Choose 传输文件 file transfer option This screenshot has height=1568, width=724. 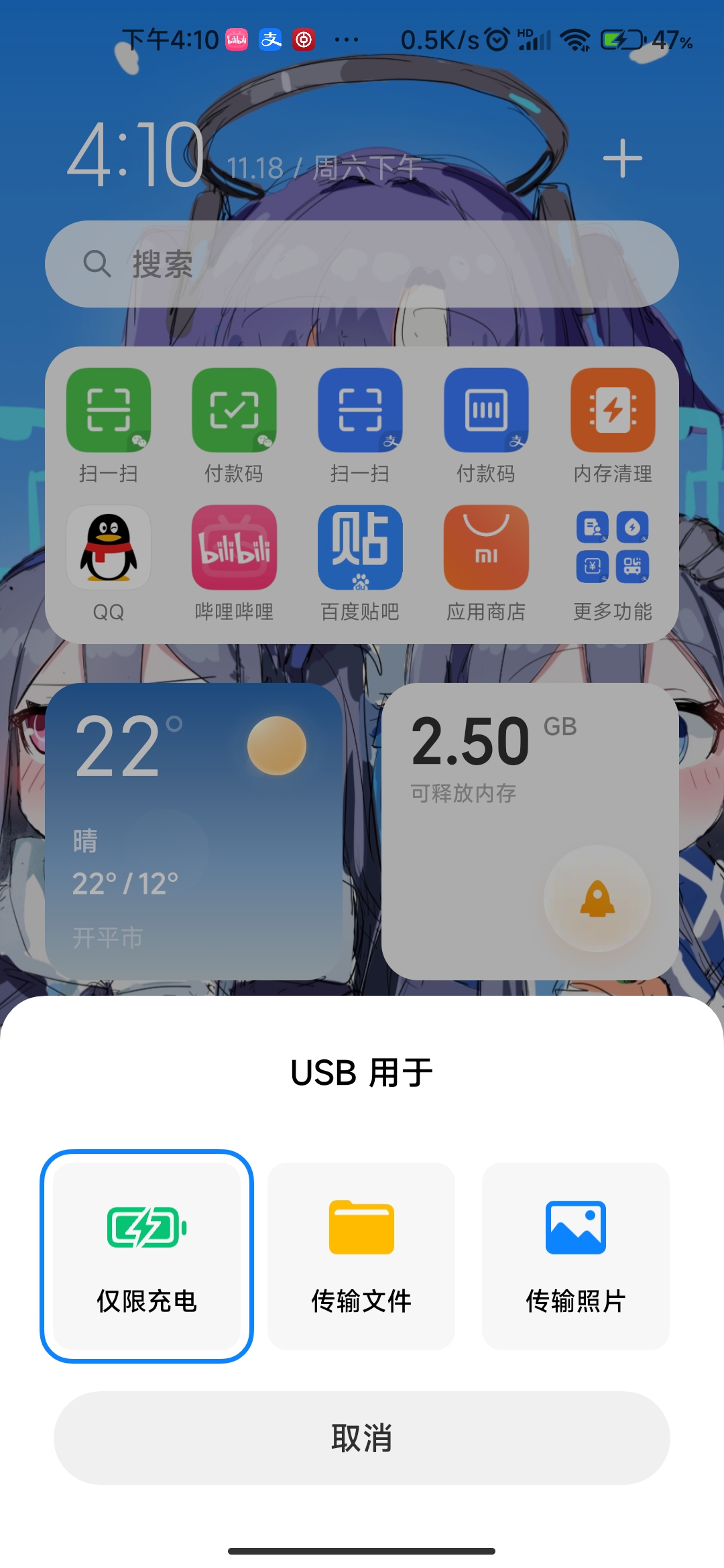pos(361,1256)
